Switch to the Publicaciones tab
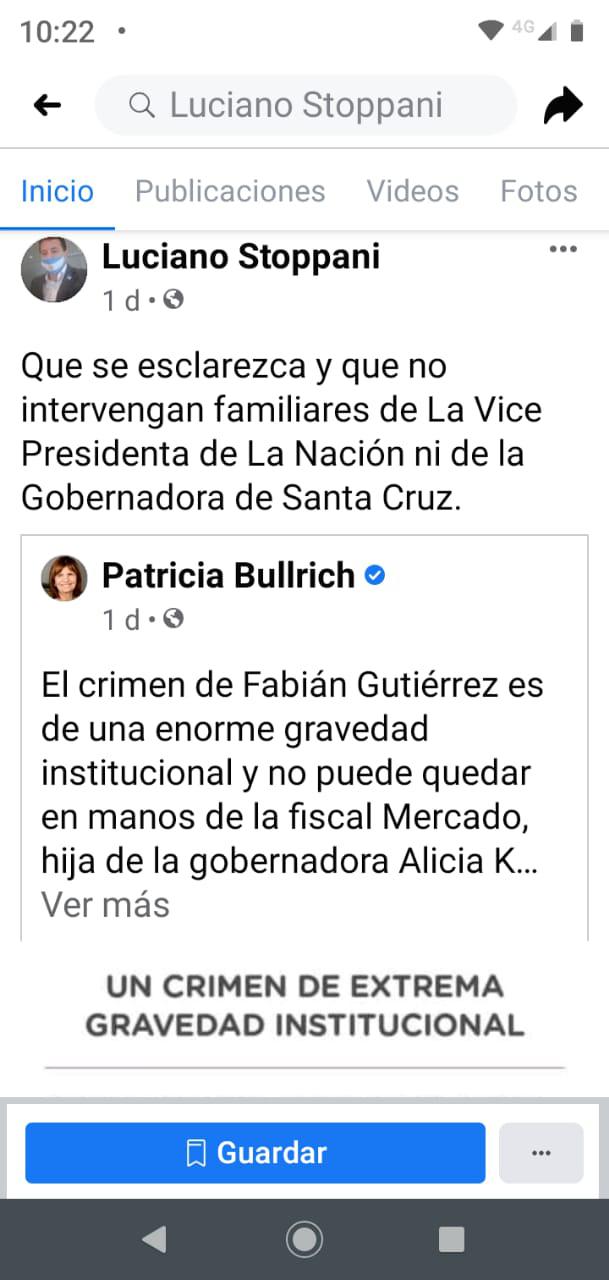609x1280 pixels. pyautogui.click(x=230, y=191)
